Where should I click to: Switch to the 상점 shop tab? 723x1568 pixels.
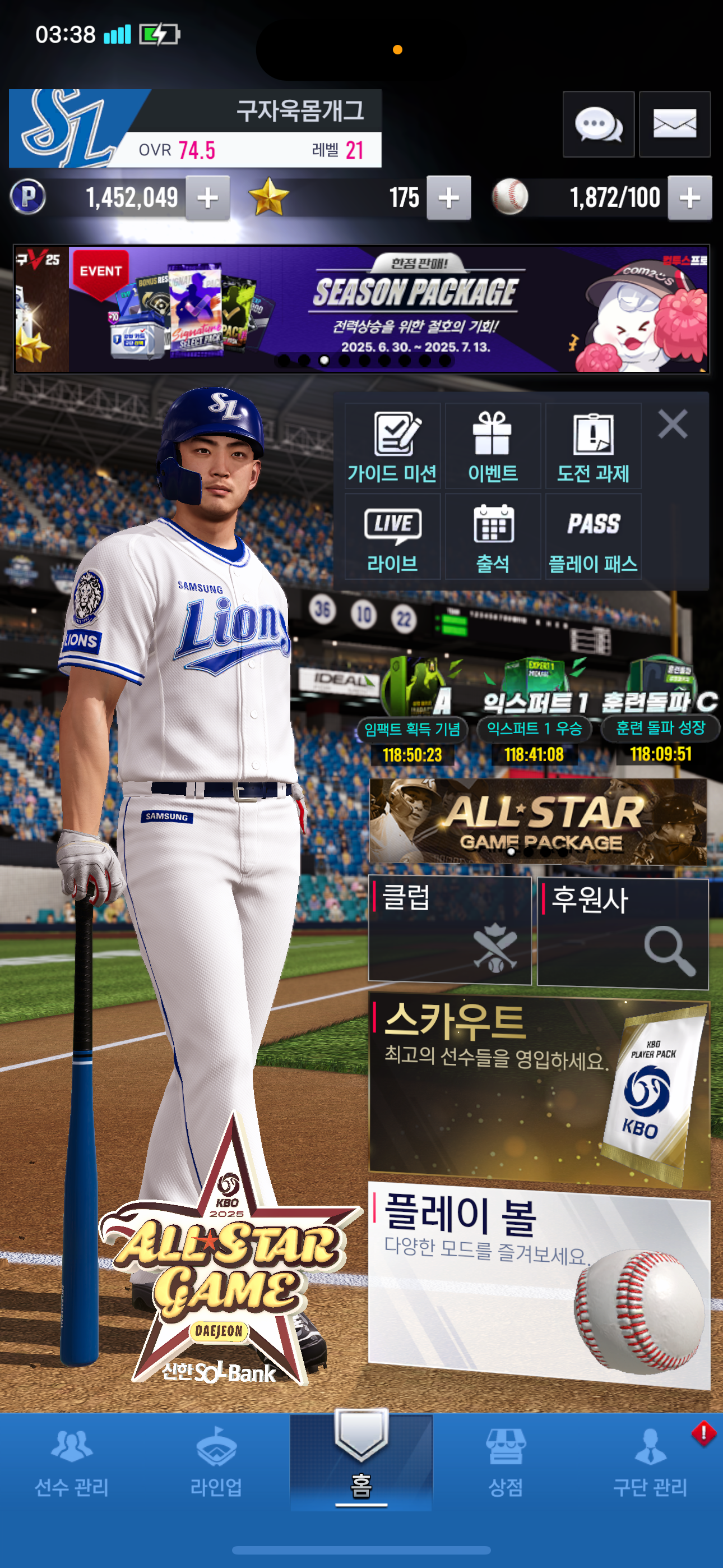(505, 1463)
